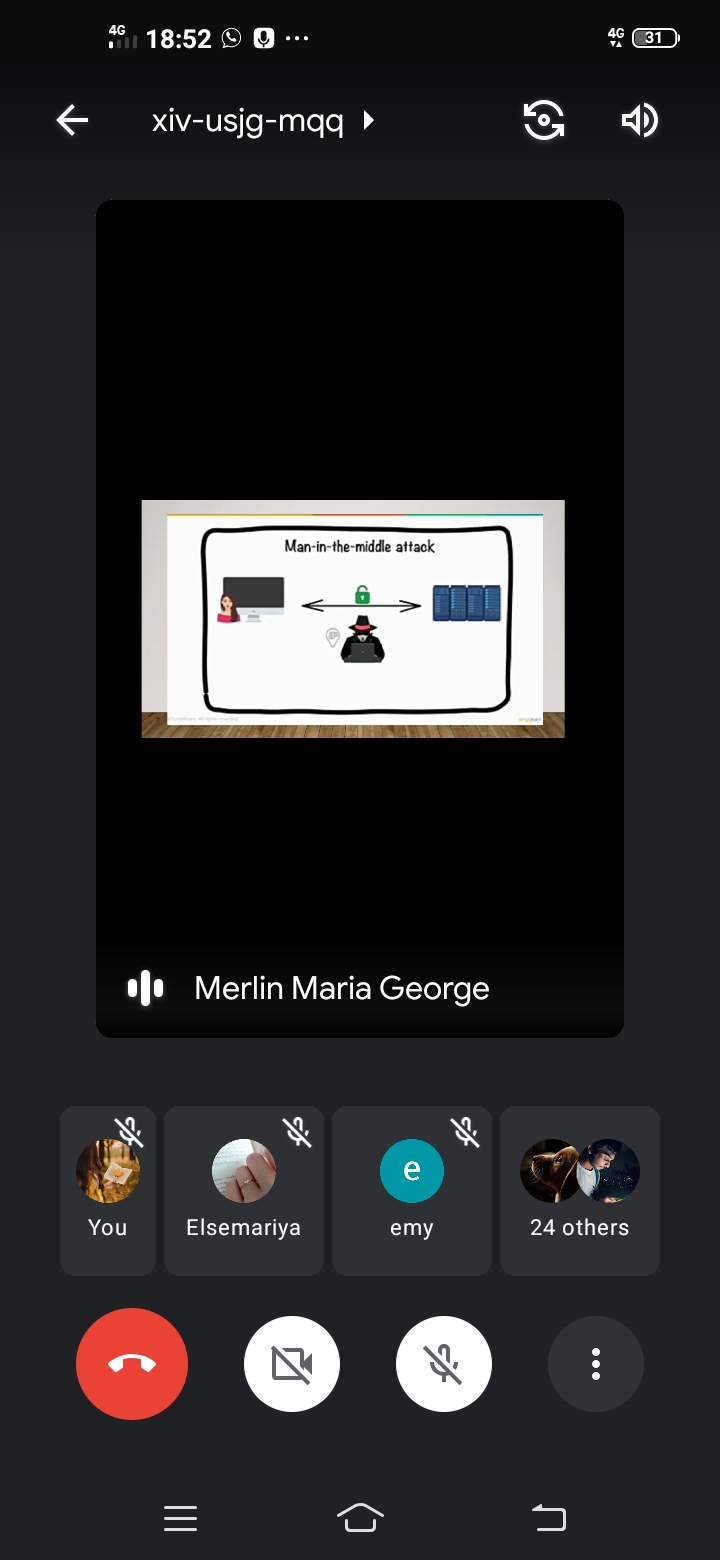Turn the camera on
Image resolution: width=720 pixels, height=1560 pixels.
coord(292,1364)
